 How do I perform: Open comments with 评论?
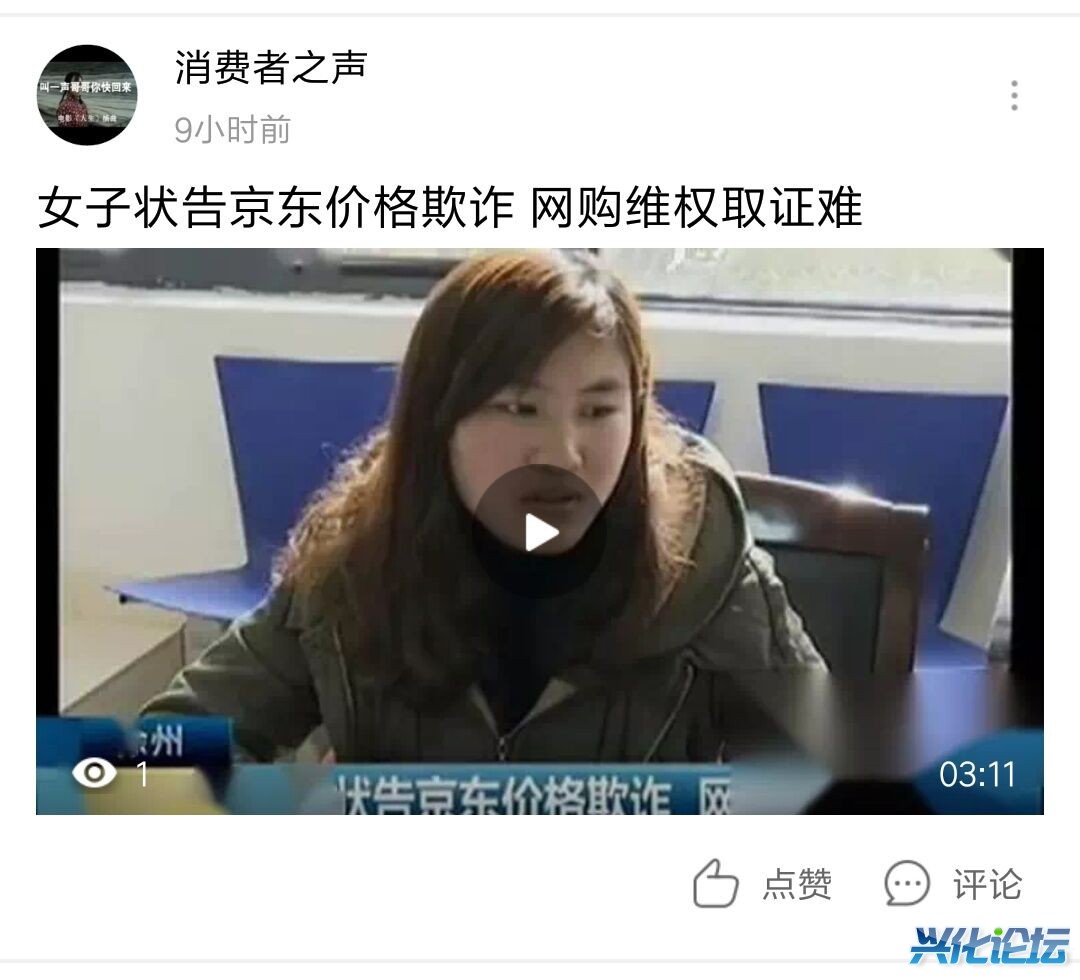(953, 884)
